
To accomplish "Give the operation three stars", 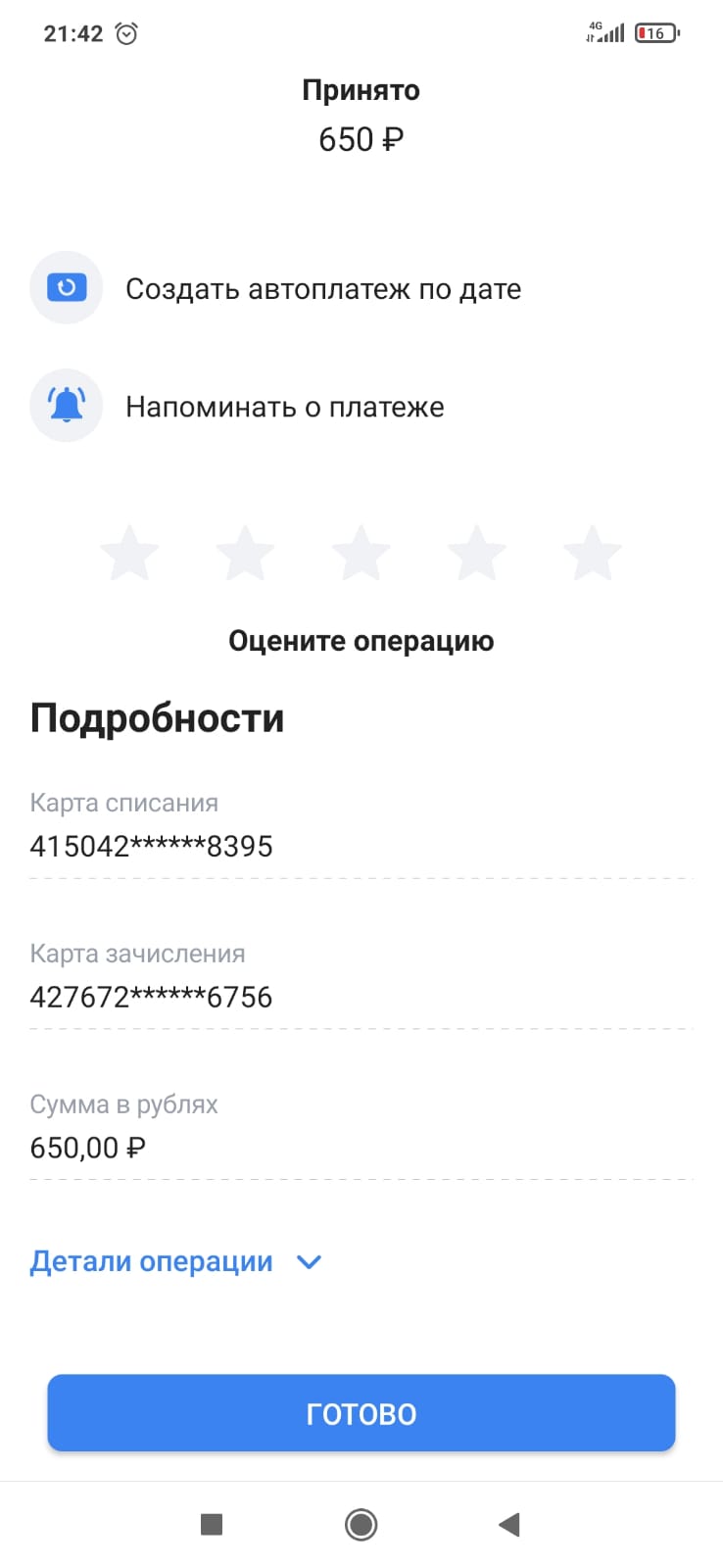I will [361, 553].
